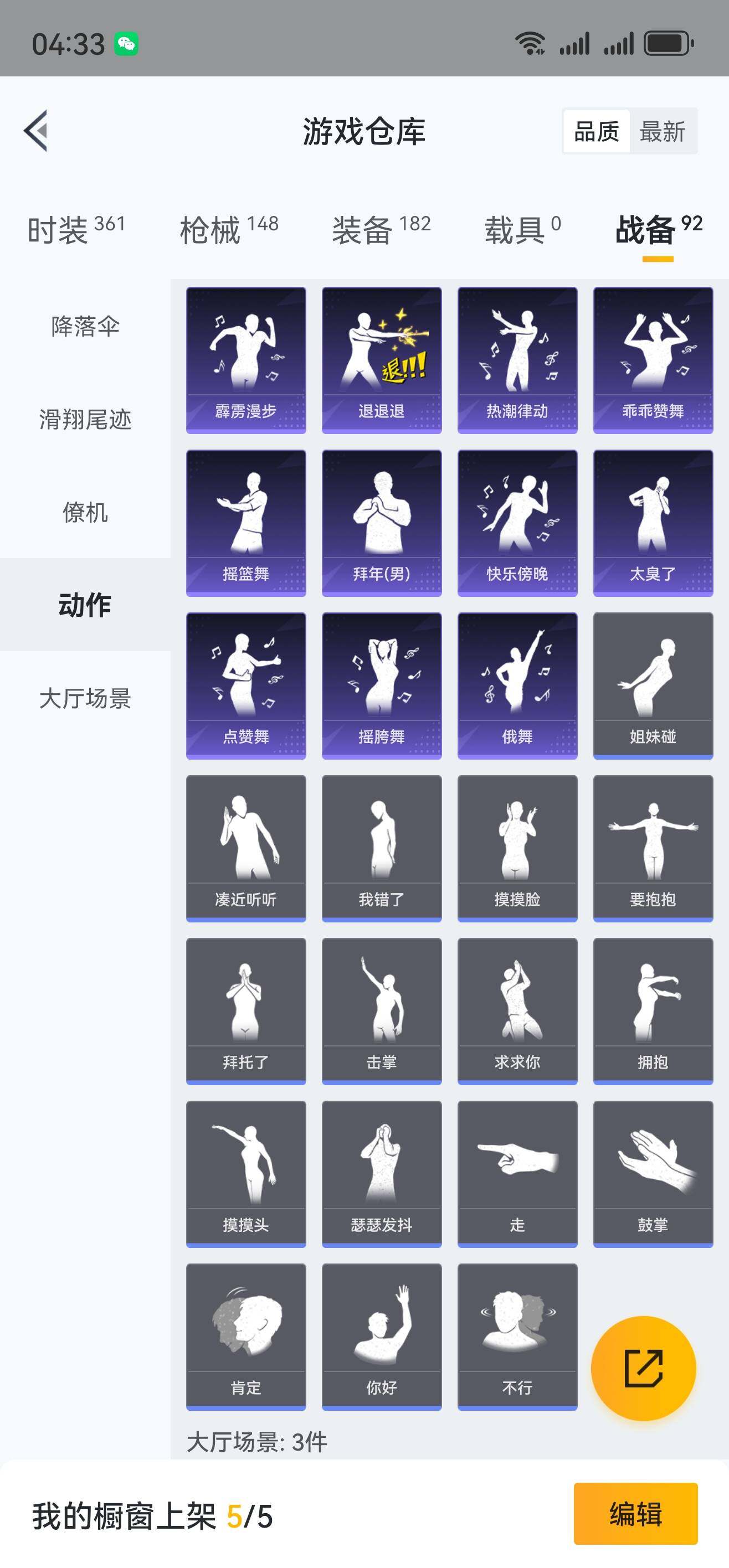
Task: Open the 求求你 action item
Action: tap(517, 1010)
